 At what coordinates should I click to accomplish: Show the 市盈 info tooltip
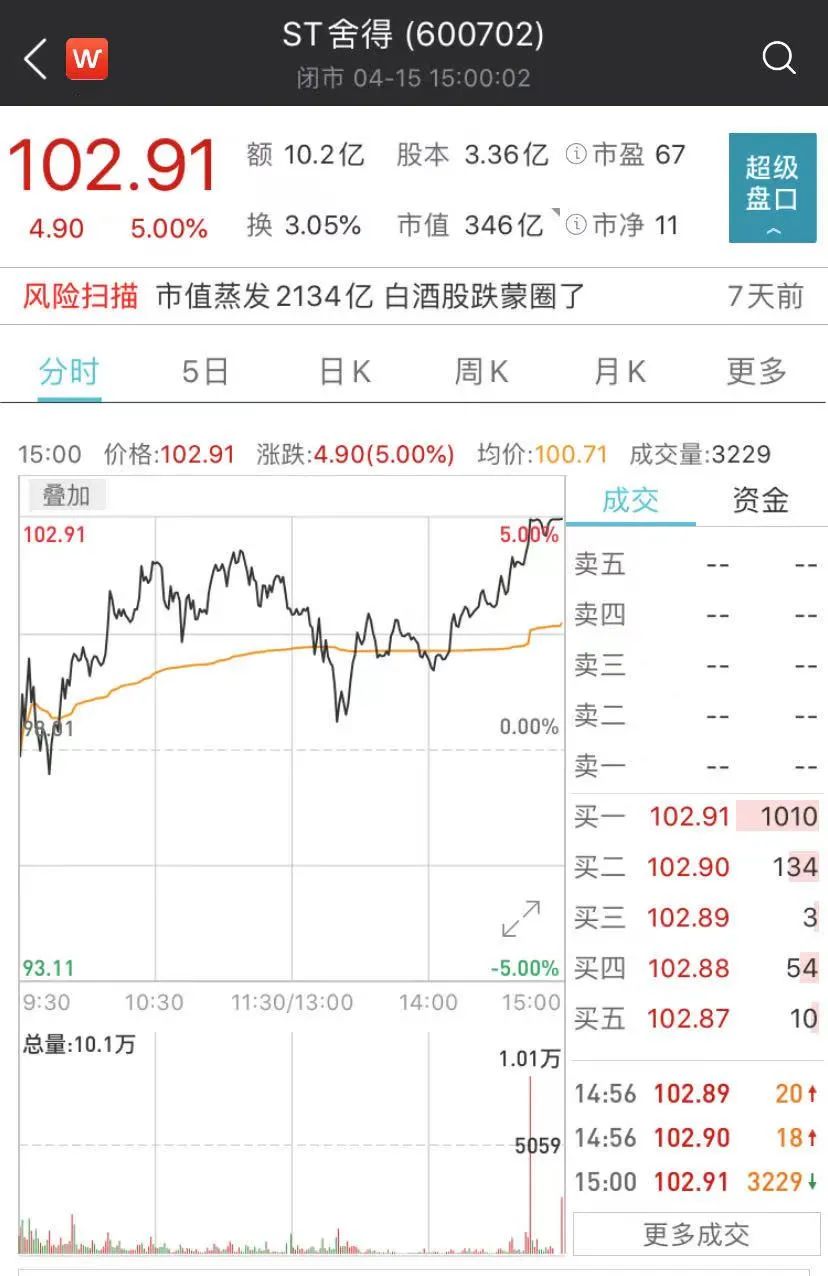click(576, 155)
